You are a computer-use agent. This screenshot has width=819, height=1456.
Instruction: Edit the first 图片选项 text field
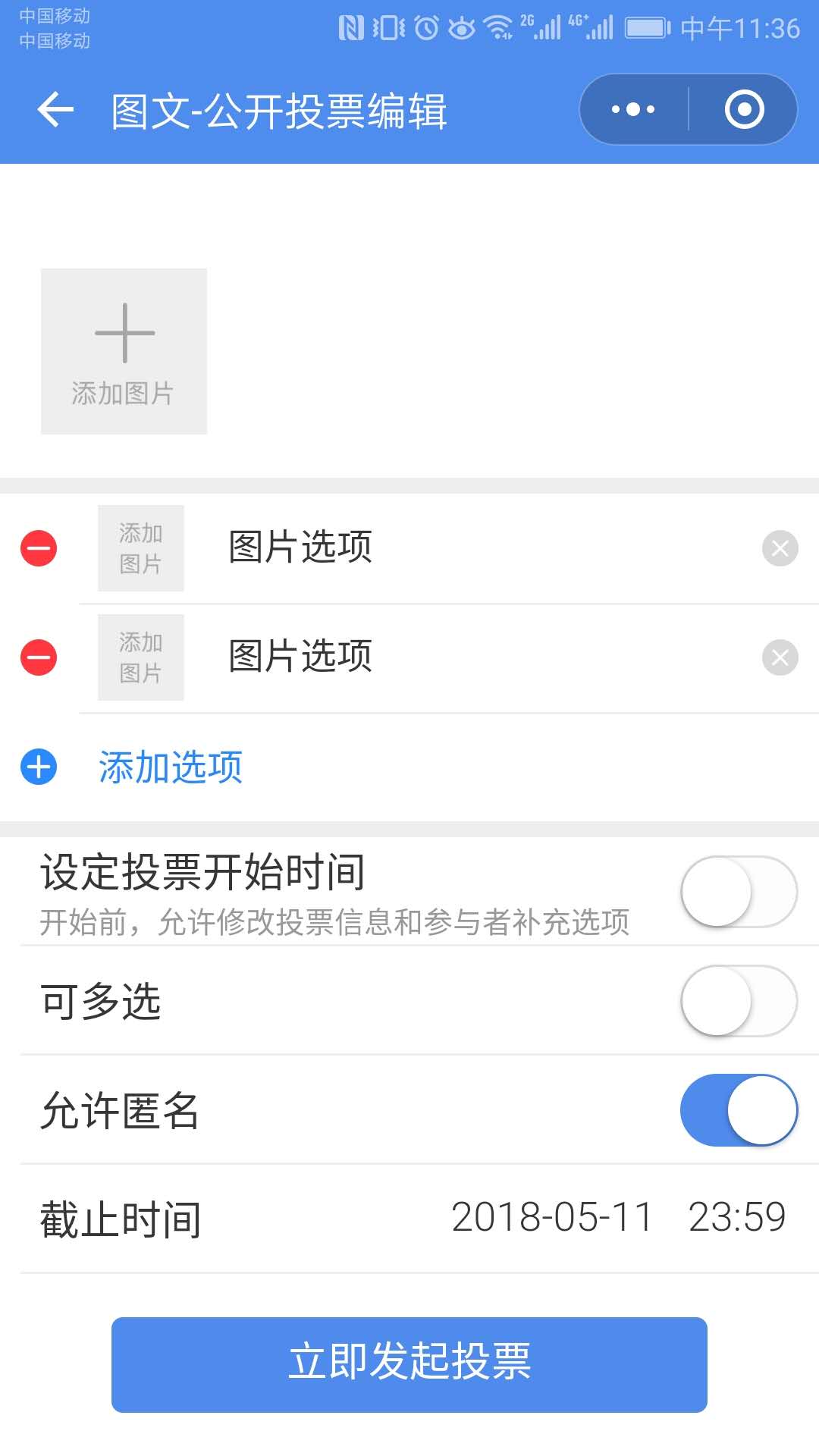[x=485, y=548]
